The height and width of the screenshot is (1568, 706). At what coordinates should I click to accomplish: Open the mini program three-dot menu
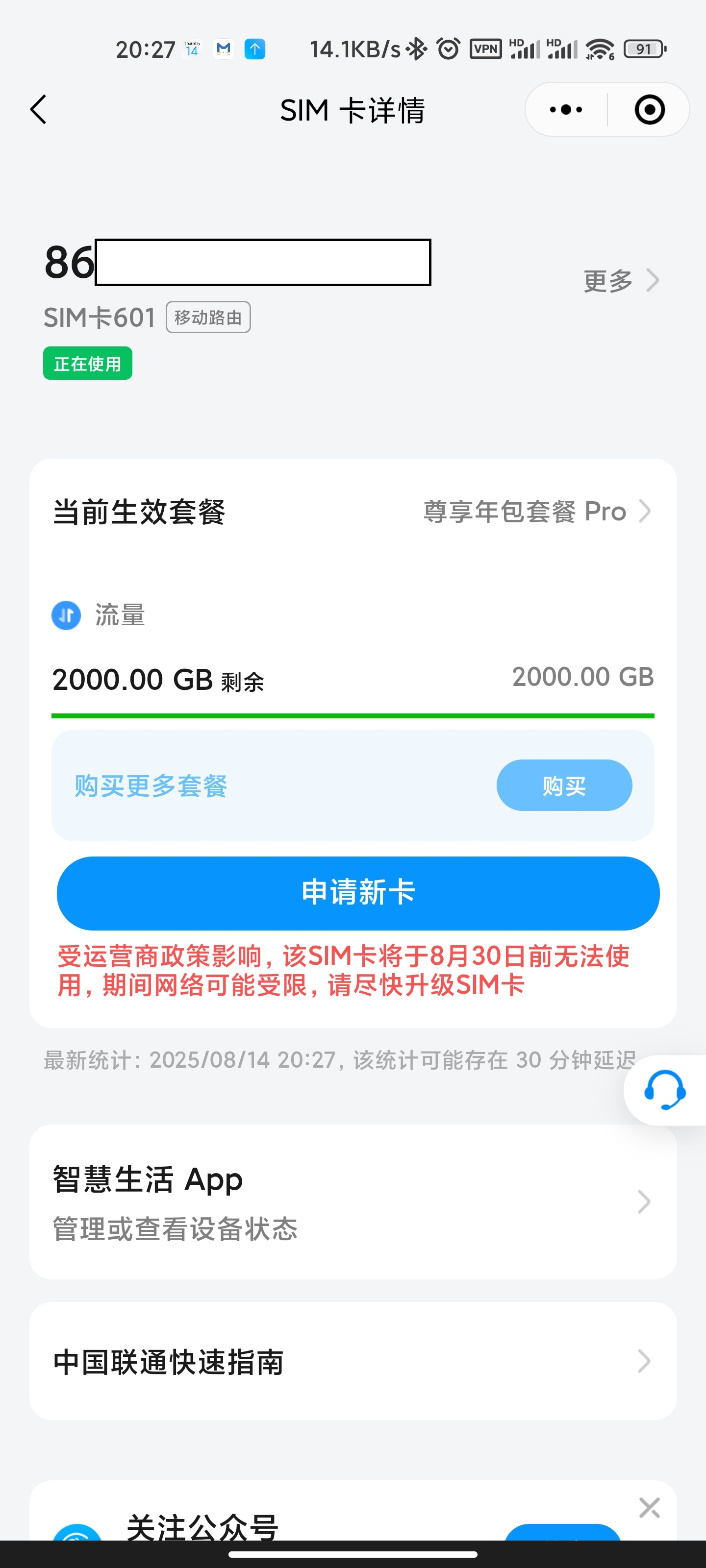click(x=565, y=110)
